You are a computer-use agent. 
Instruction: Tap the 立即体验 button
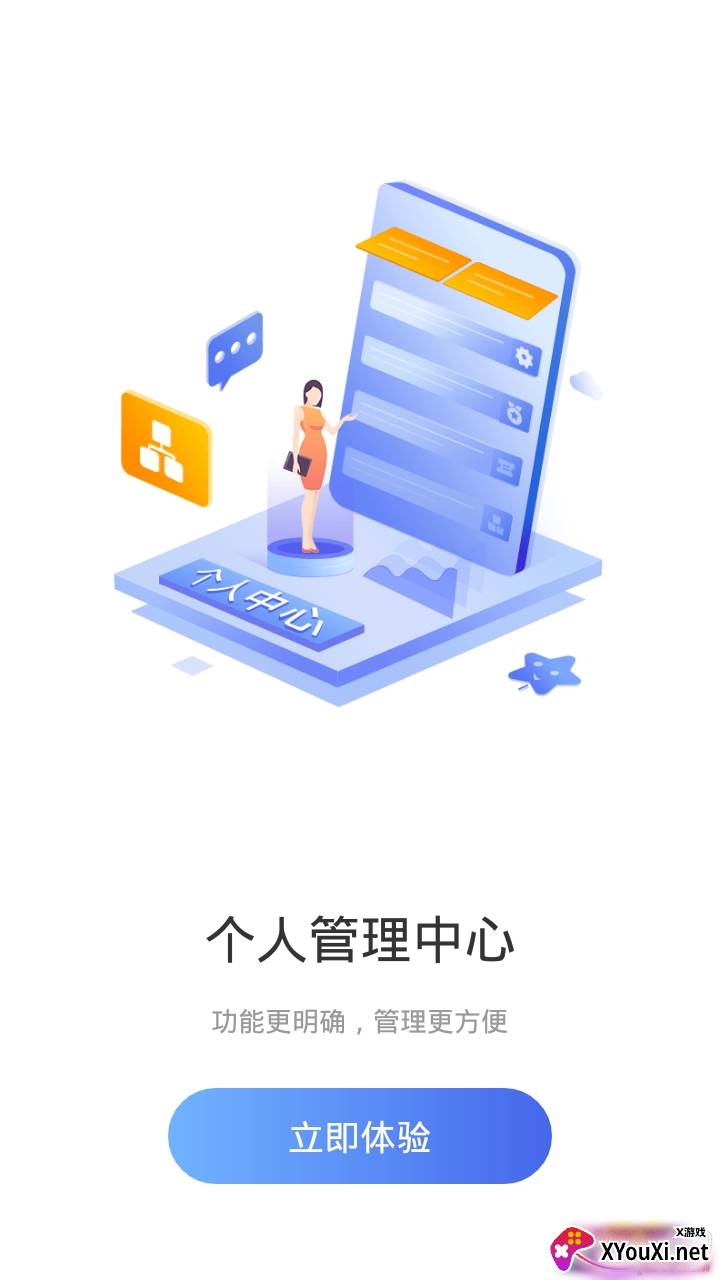pyautogui.click(x=360, y=1136)
